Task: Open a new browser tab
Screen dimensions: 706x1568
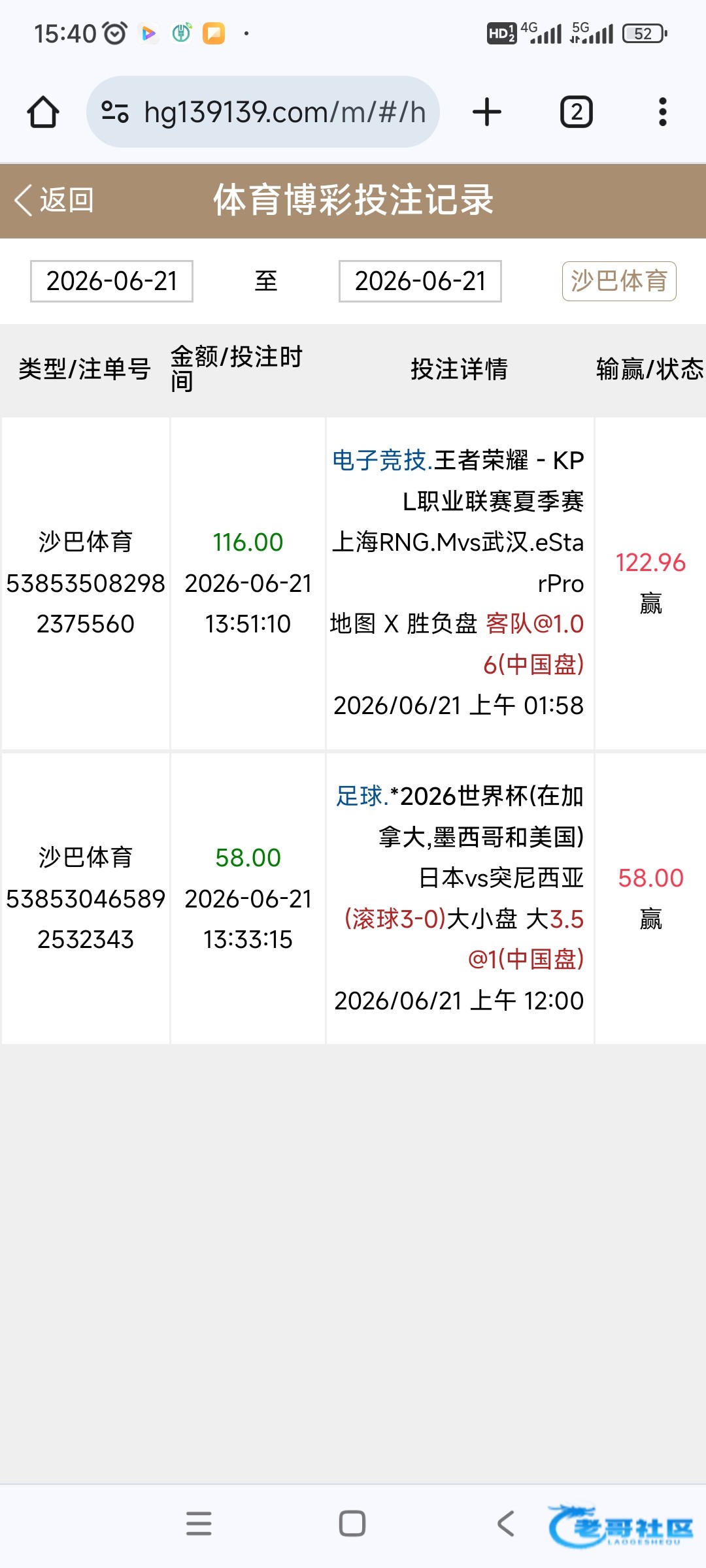Action: [x=487, y=112]
